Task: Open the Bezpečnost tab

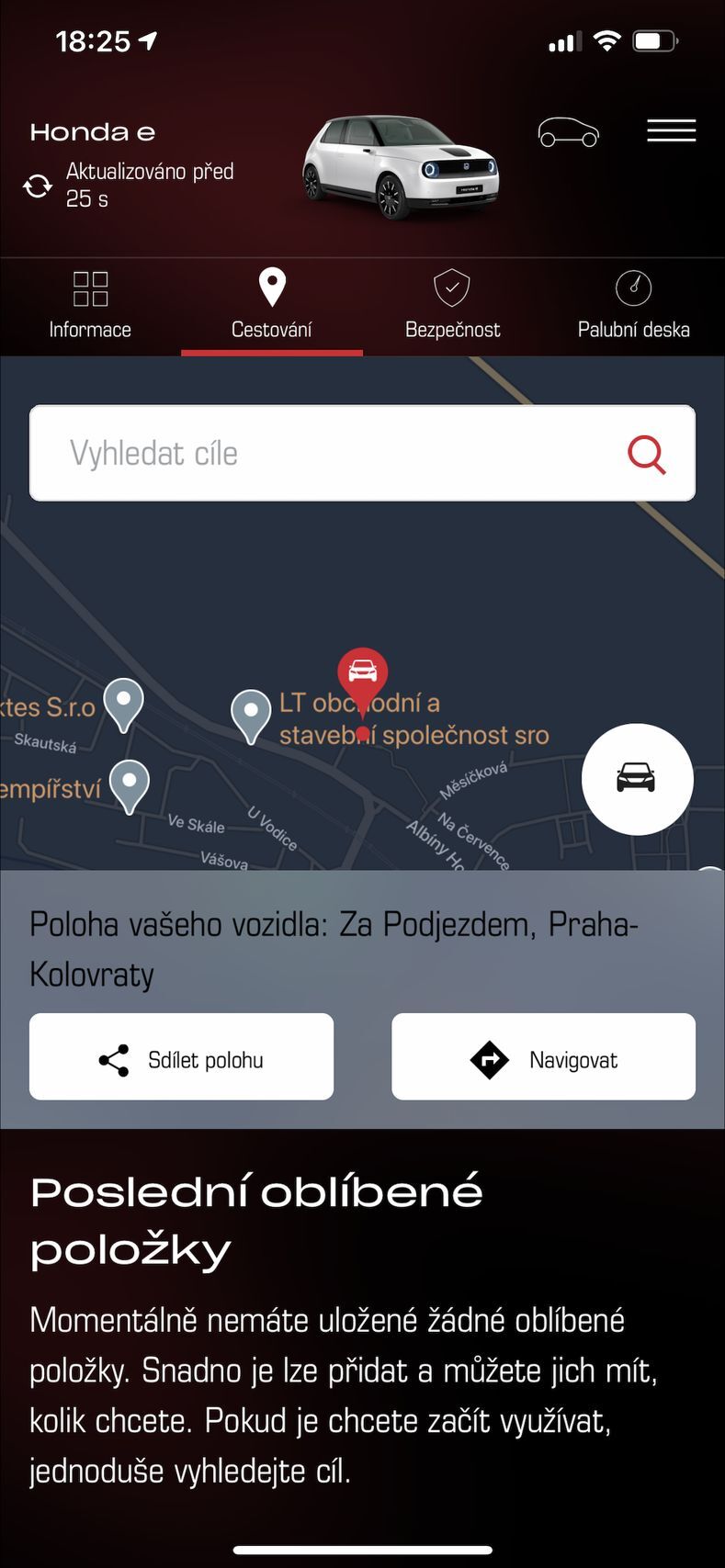Action: click(x=452, y=306)
